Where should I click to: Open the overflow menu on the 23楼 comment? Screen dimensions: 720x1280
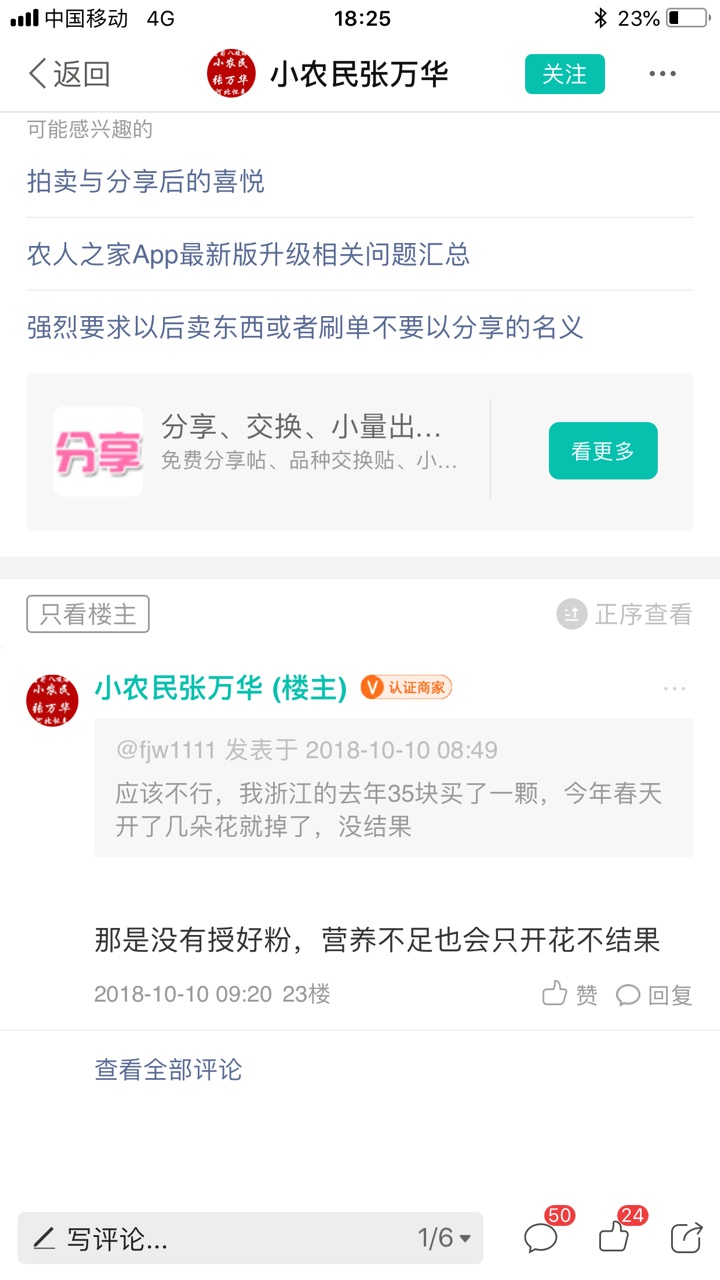pyautogui.click(x=675, y=688)
